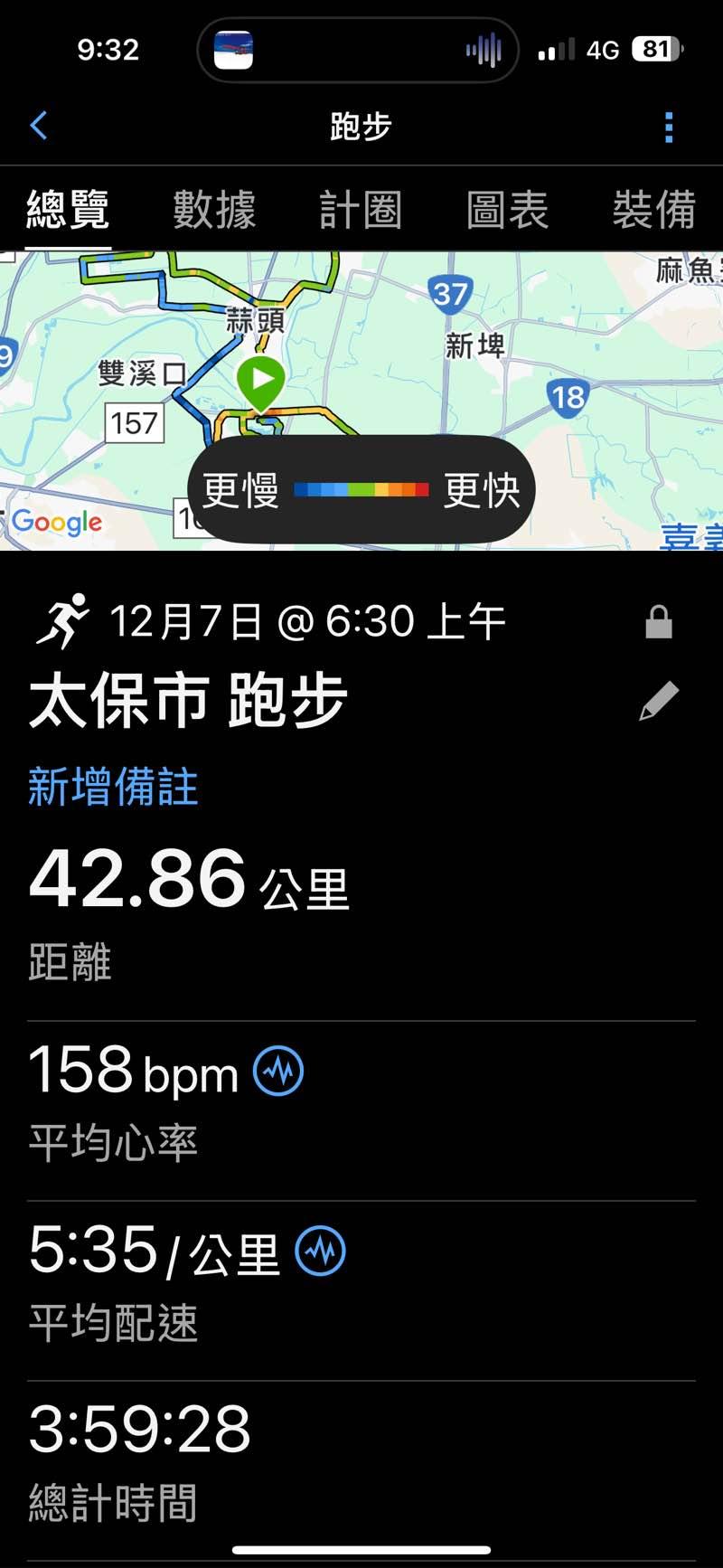Image resolution: width=723 pixels, height=1568 pixels.
Task: Switch to the 計圈 tab
Action: pyautogui.click(x=361, y=210)
